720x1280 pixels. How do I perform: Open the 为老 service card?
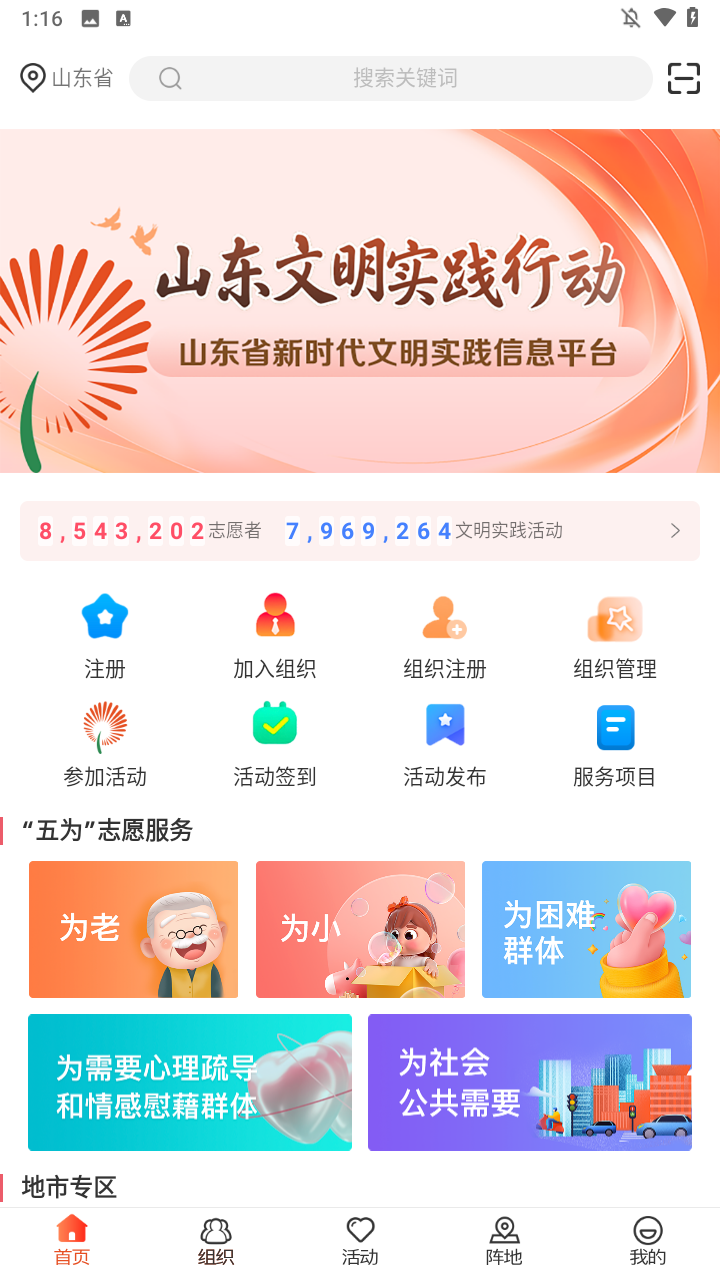pyautogui.click(x=134, y=929)
